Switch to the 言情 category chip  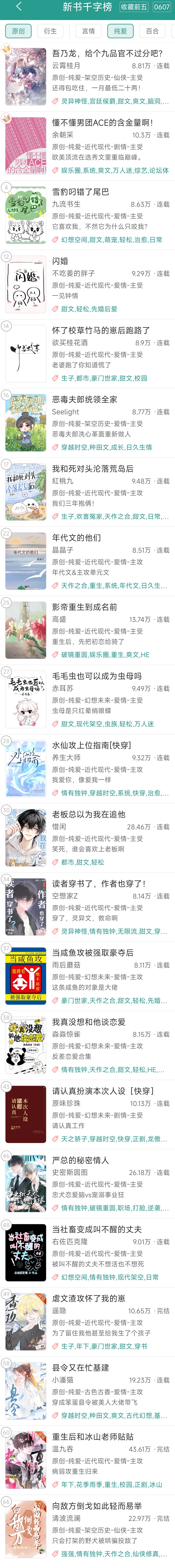pyautogui.click(x=89, y=31)
